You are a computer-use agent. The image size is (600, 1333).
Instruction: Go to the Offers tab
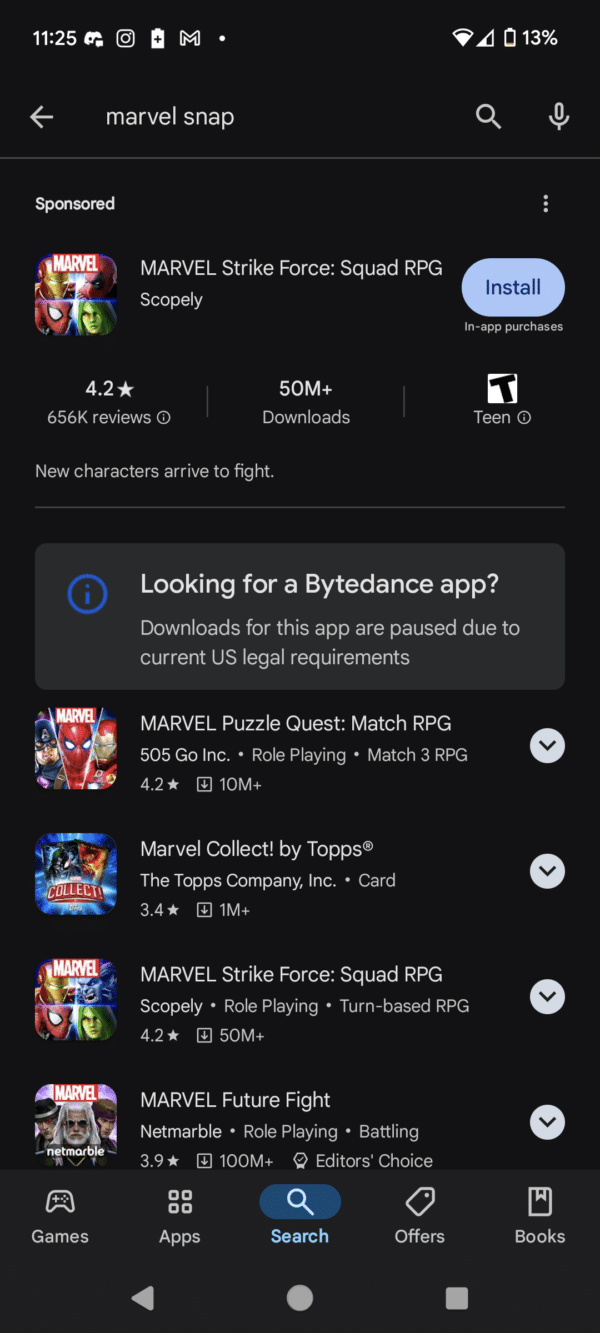point(419,1215)
